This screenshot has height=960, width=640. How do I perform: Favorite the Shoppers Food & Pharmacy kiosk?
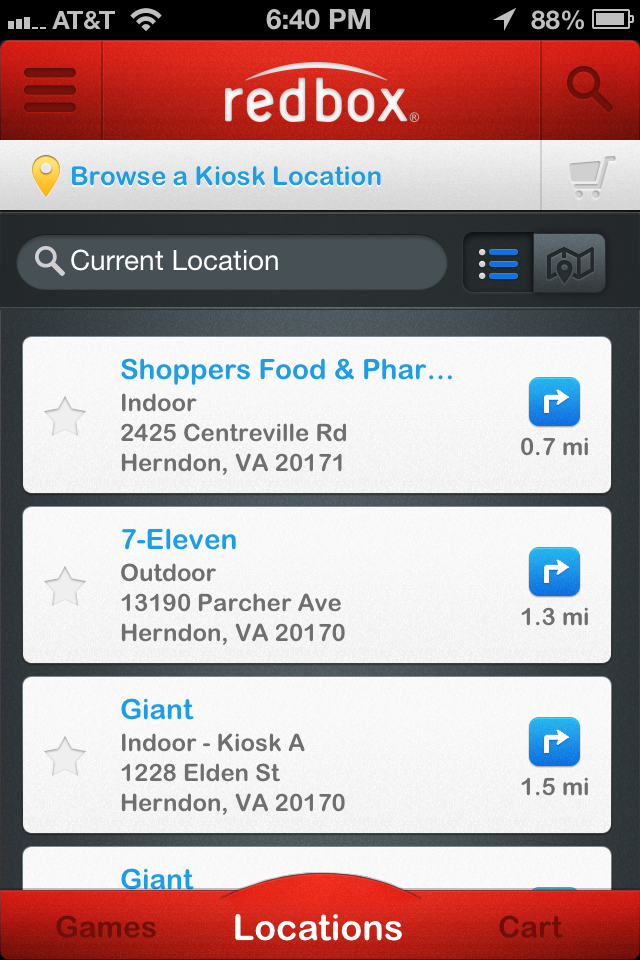(x=66, y=416)
